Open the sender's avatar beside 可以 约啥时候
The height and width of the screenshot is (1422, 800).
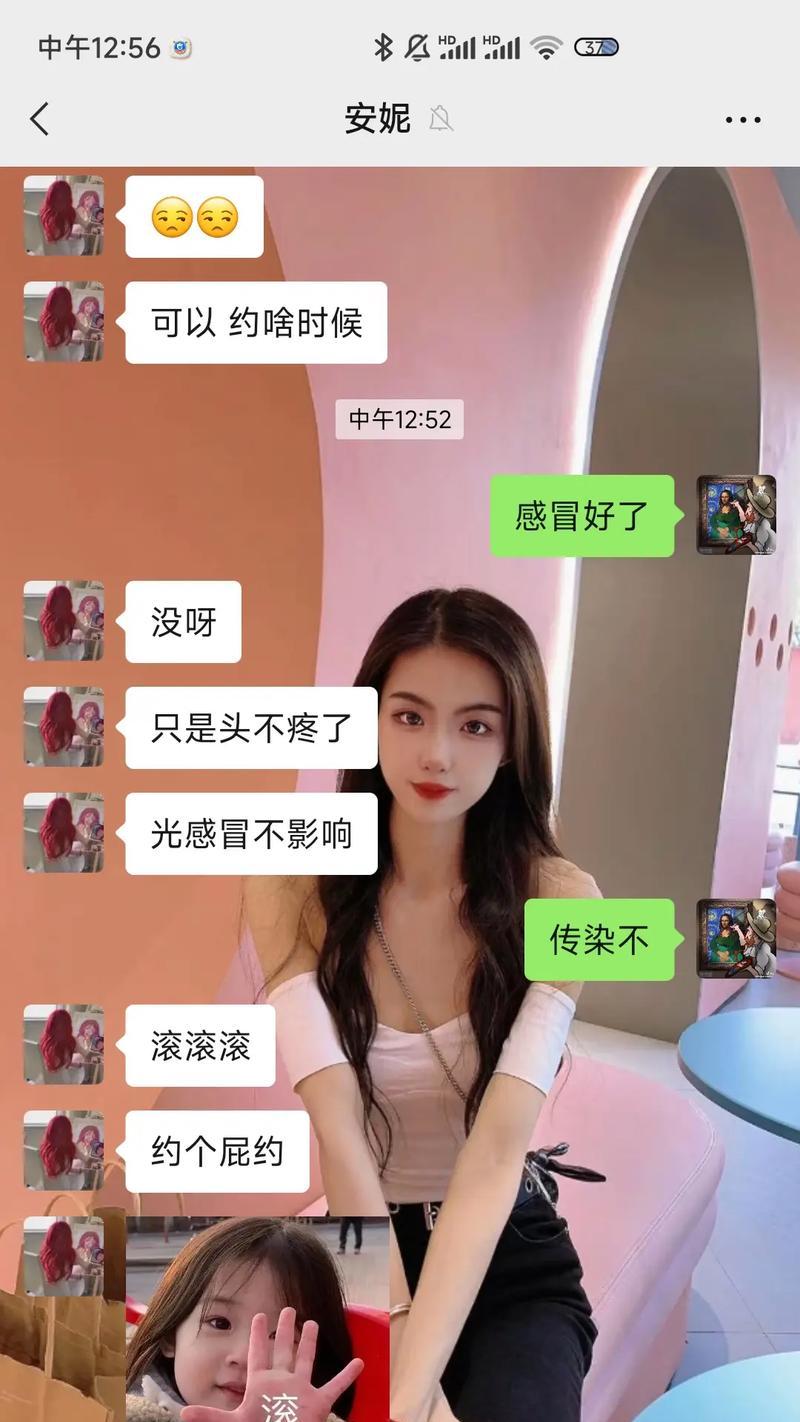[64, 322]
